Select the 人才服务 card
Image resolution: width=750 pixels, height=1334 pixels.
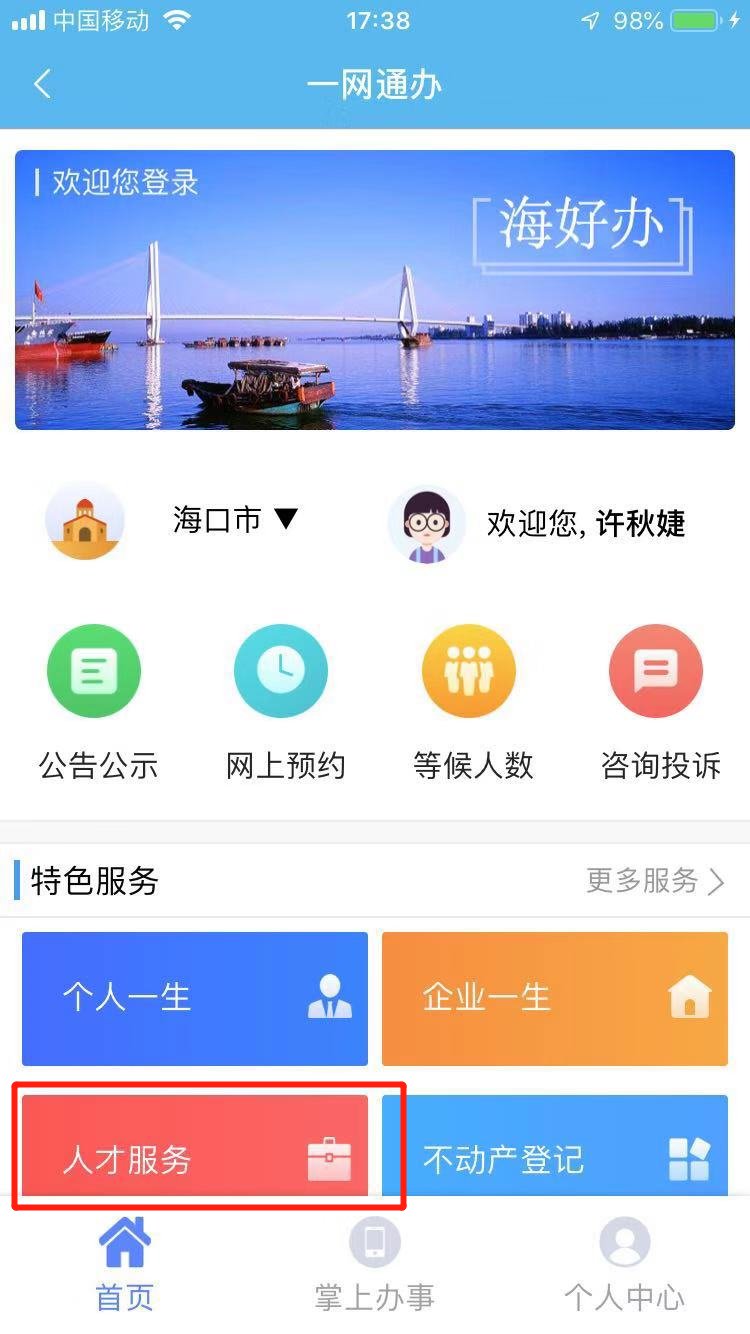point(195,1150)
